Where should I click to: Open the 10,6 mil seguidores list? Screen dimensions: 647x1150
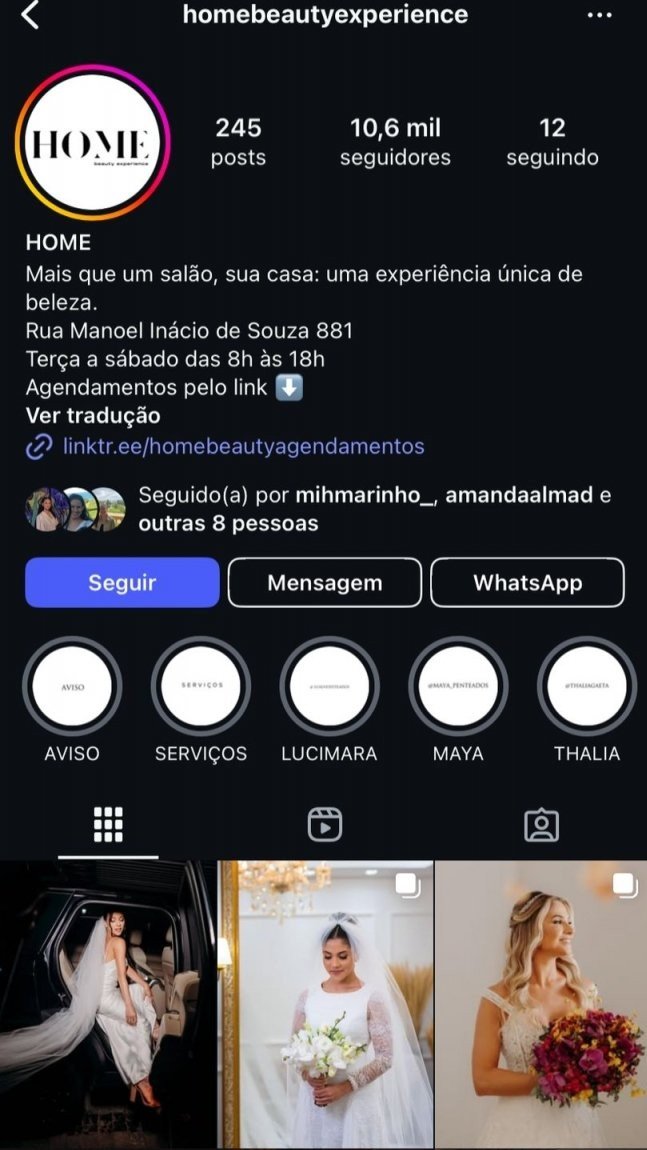[395, 142]
